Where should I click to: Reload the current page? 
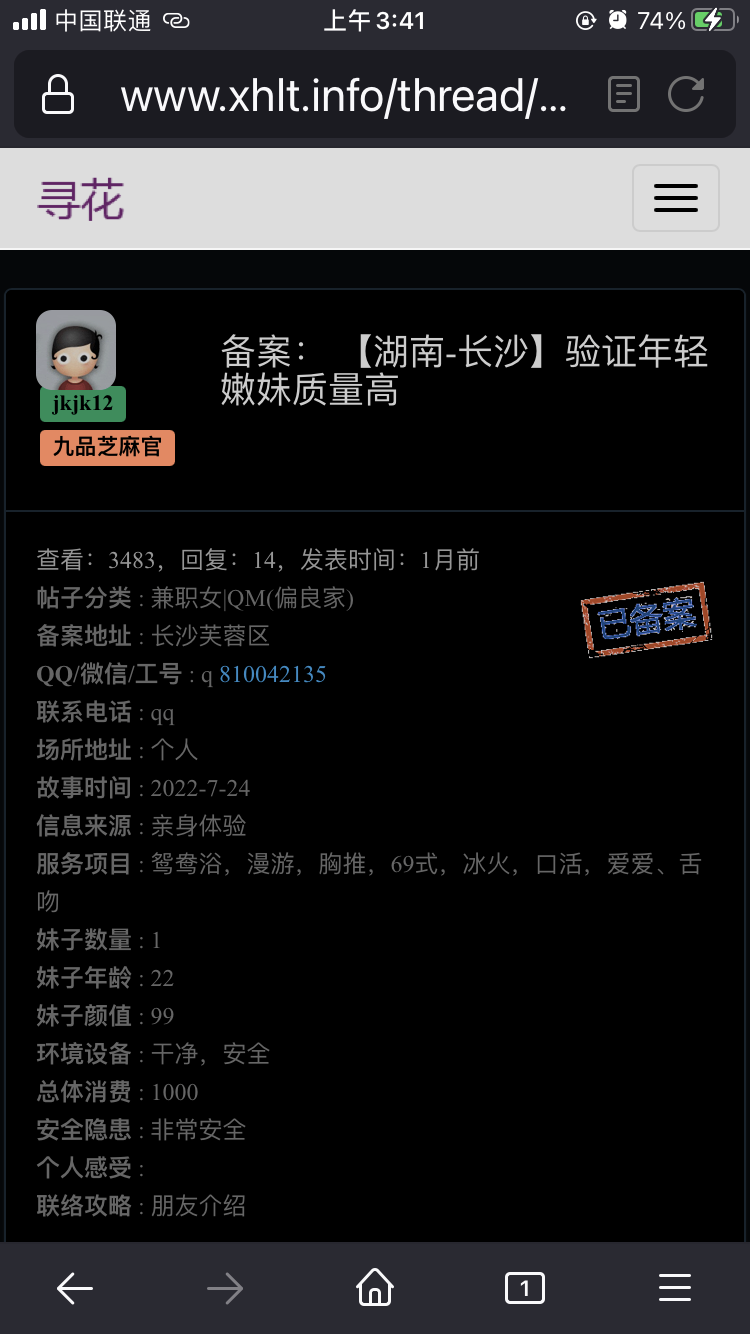(x=686, y=95)
